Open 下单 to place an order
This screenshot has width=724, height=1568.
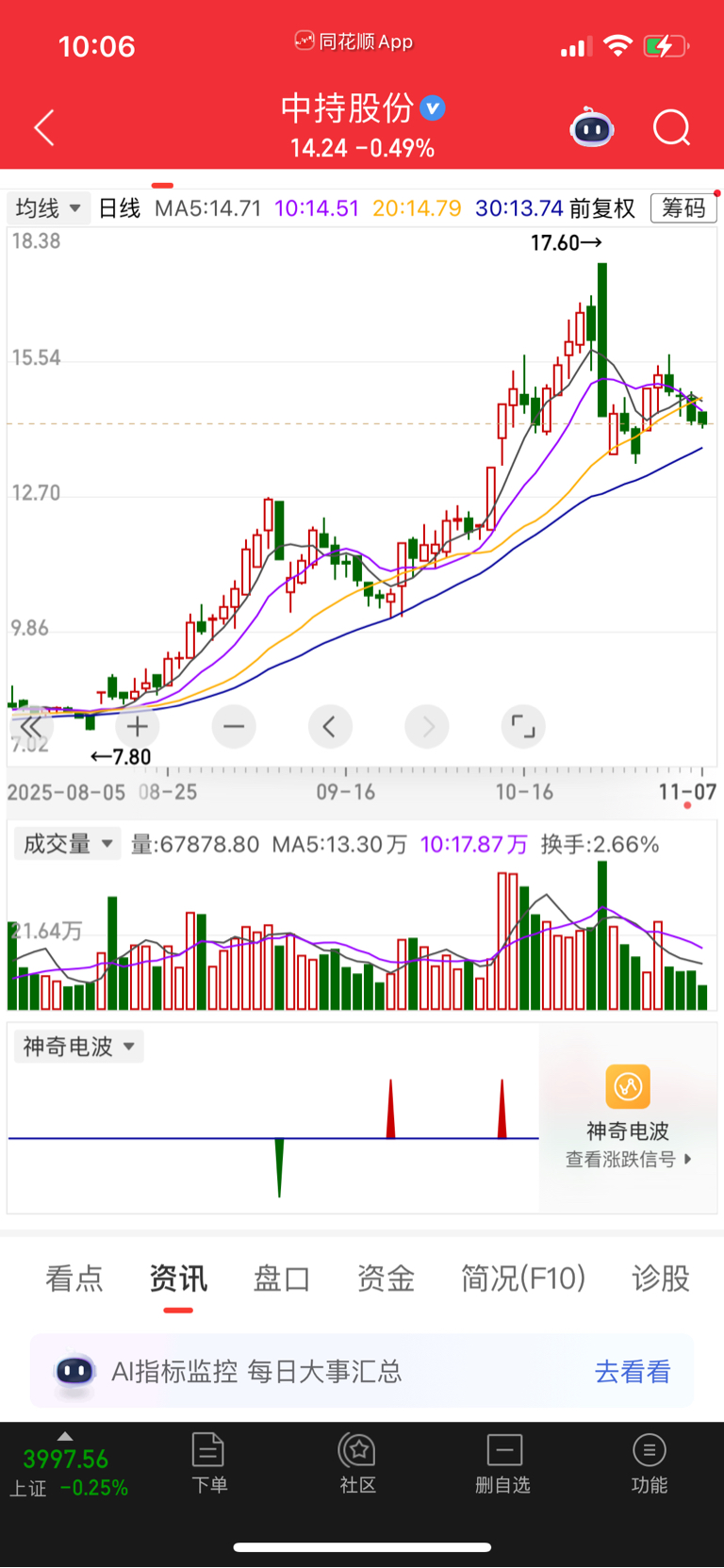(209, 1462)
